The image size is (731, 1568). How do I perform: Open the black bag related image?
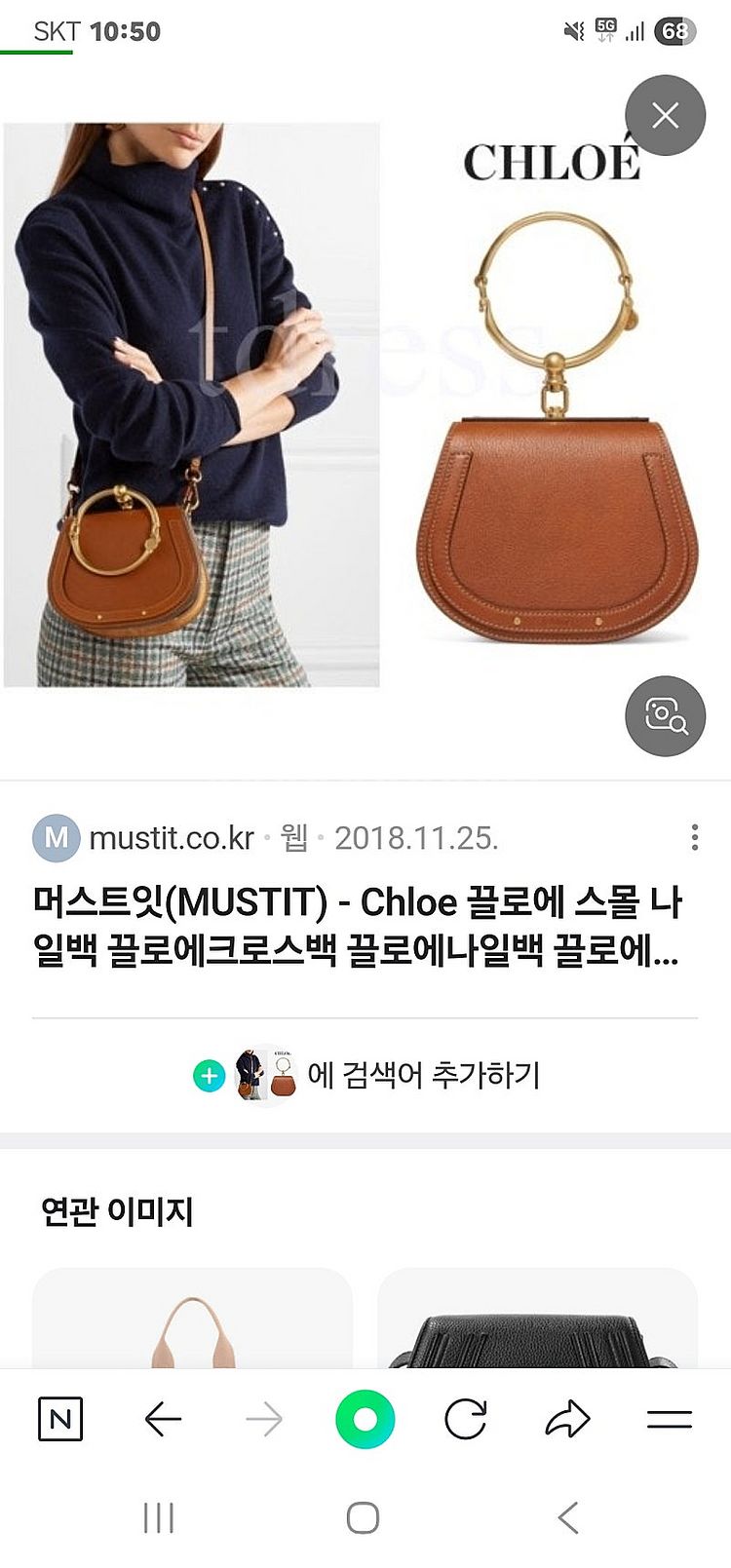pyautogui.click(x=537, y=1318)
